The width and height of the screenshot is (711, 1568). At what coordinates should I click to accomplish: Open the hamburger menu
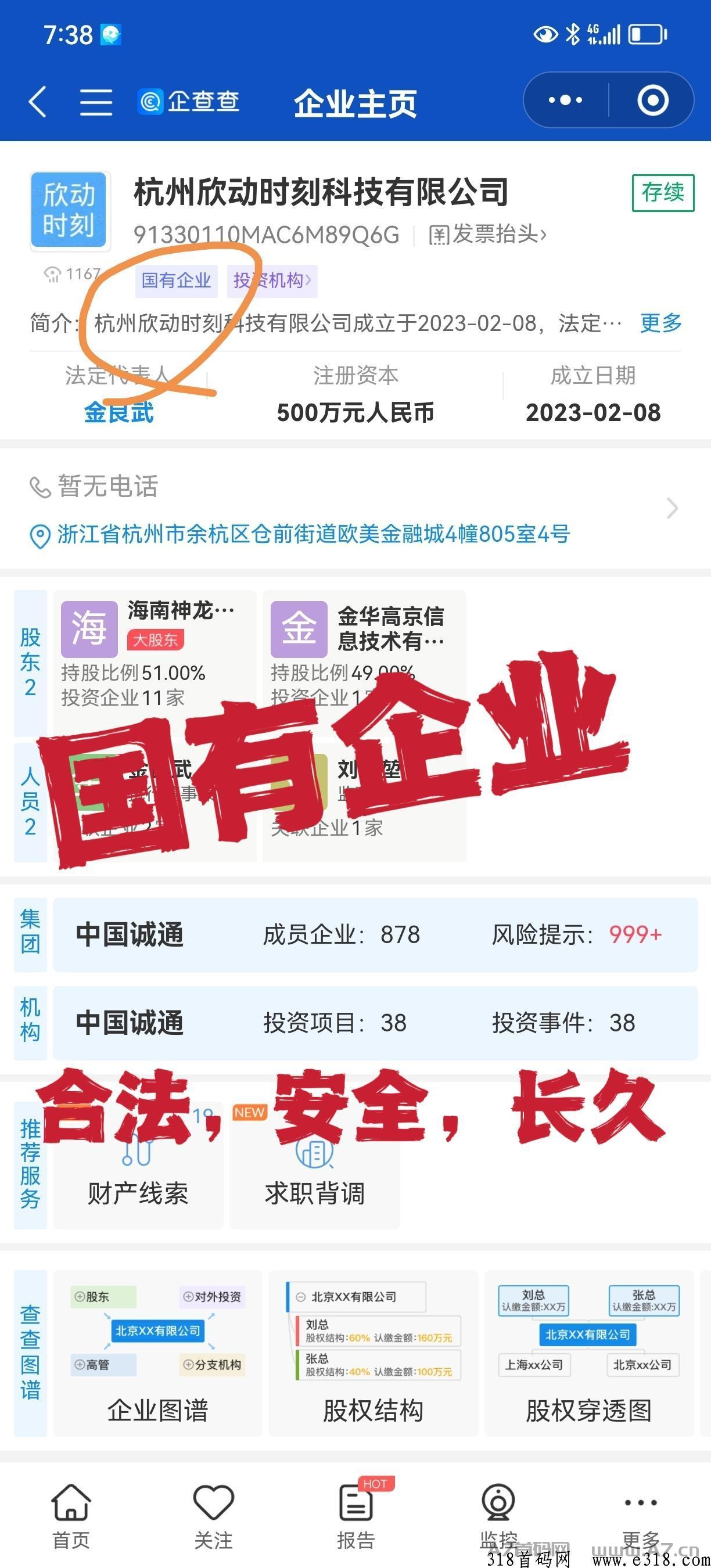[96, 101]
